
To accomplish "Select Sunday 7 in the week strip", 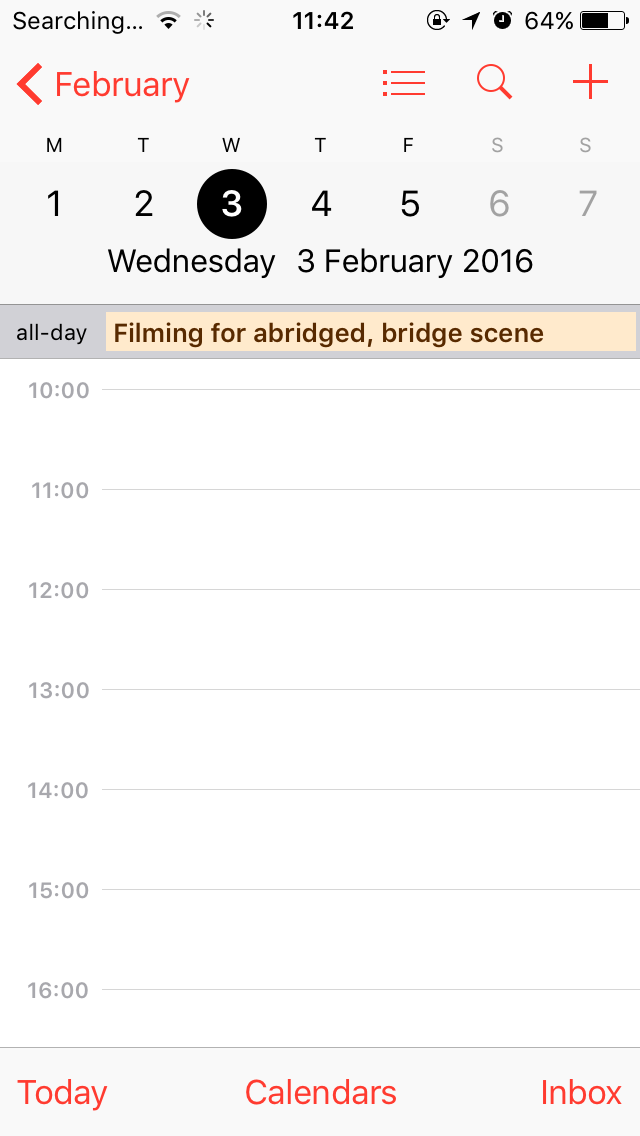I will (586, 204).
